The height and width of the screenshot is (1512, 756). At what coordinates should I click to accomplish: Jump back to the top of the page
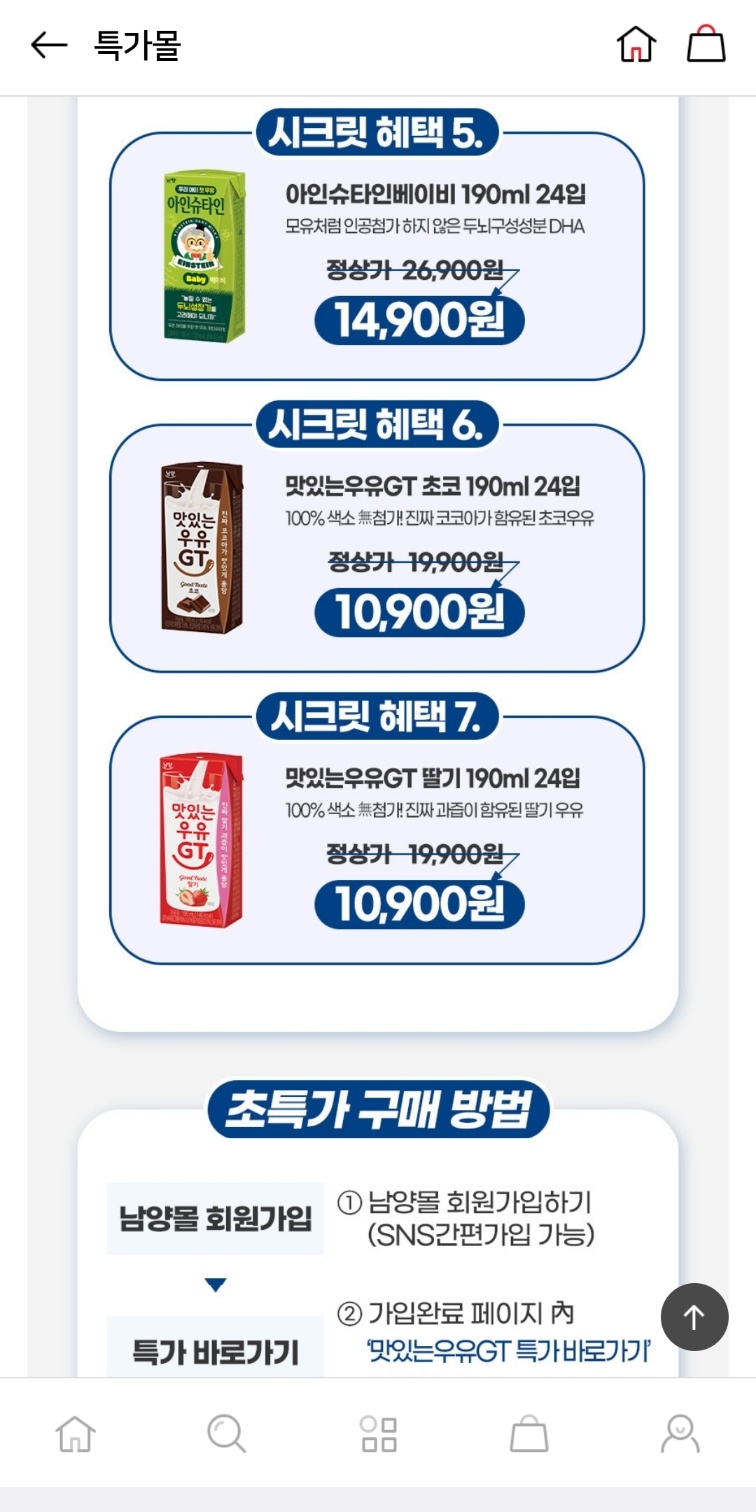pos(694,1317)
